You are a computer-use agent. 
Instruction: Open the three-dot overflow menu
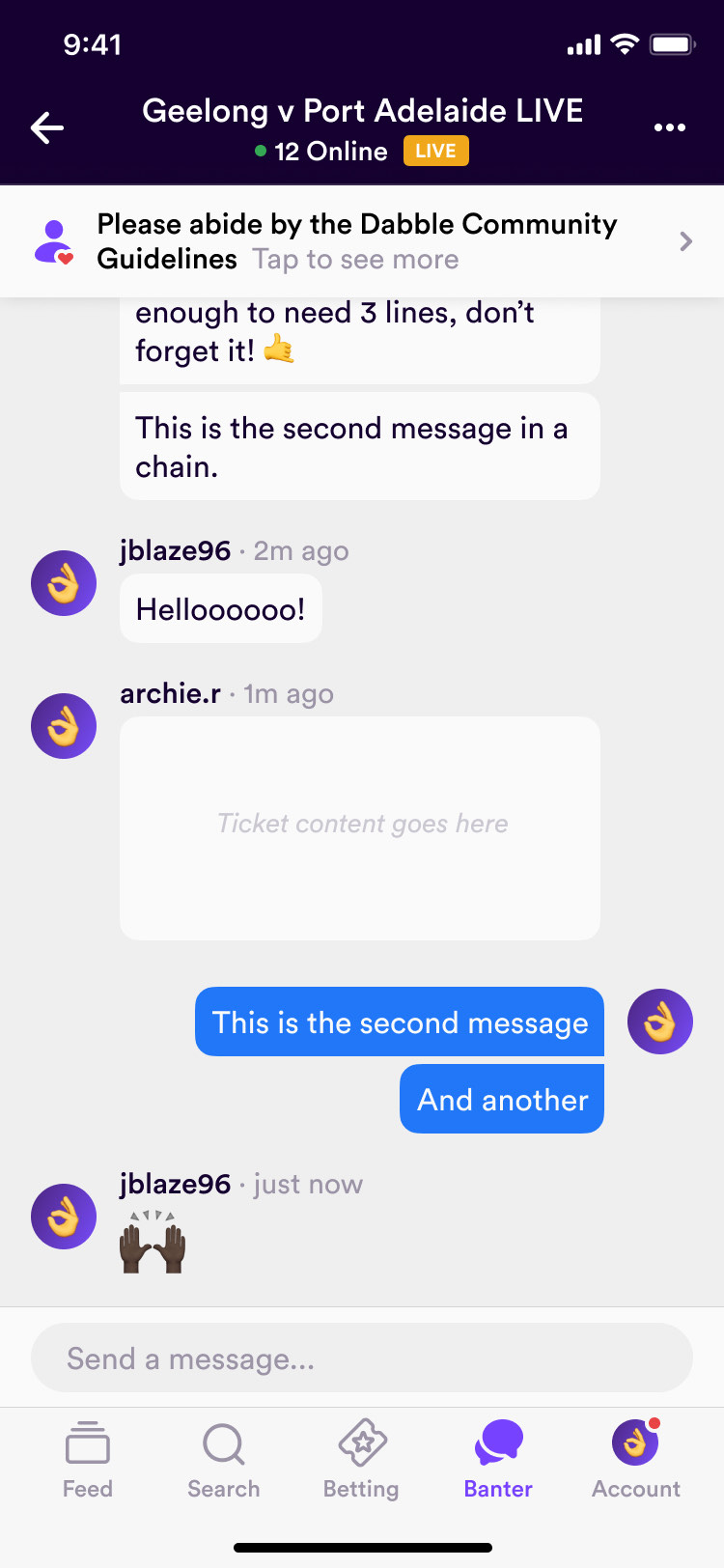(x=669, y=127)
